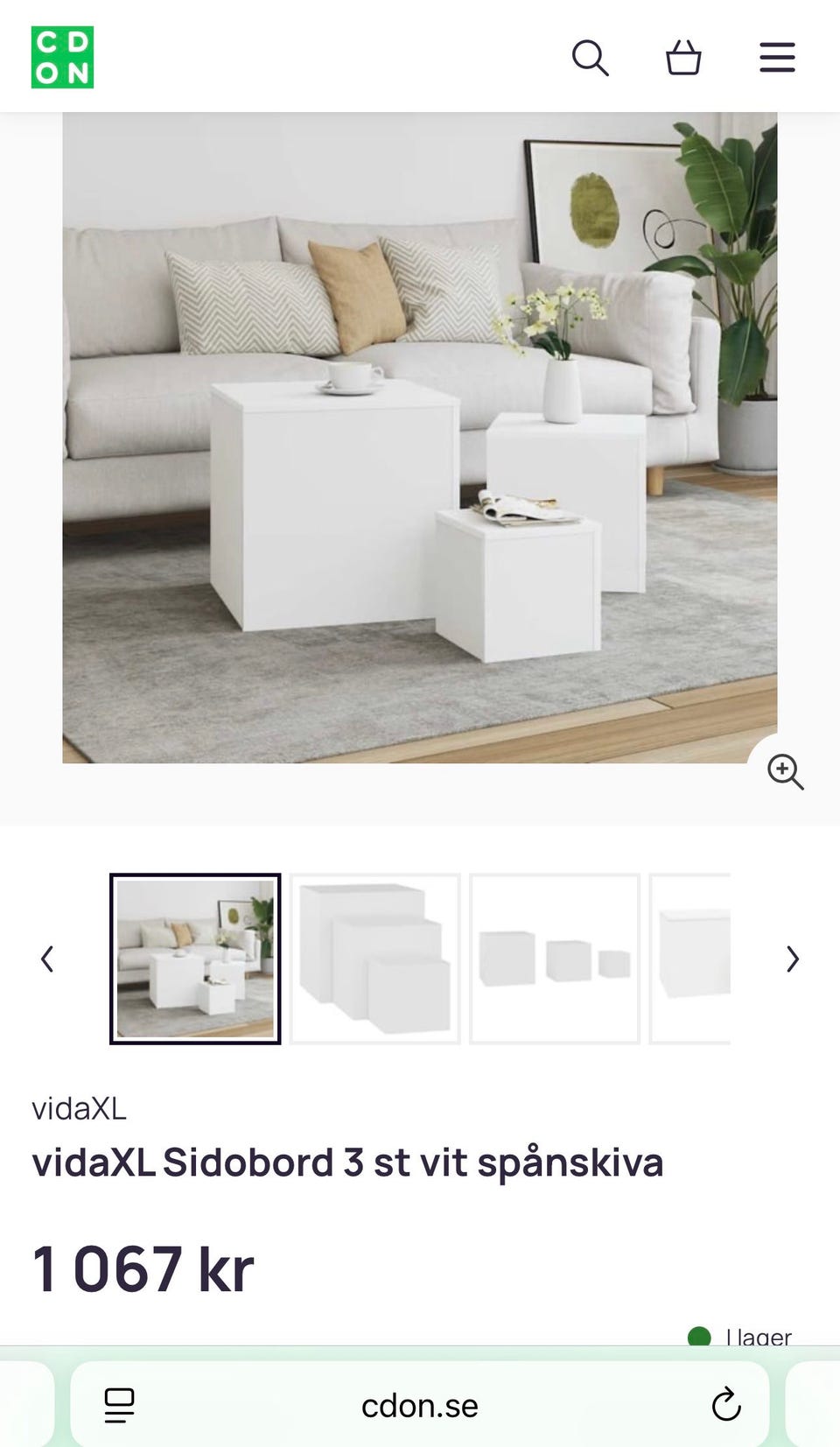Select the thumbnail showing three stacked cubes
The height and width of the screenshot is (1447, 840).
[374, 959]
